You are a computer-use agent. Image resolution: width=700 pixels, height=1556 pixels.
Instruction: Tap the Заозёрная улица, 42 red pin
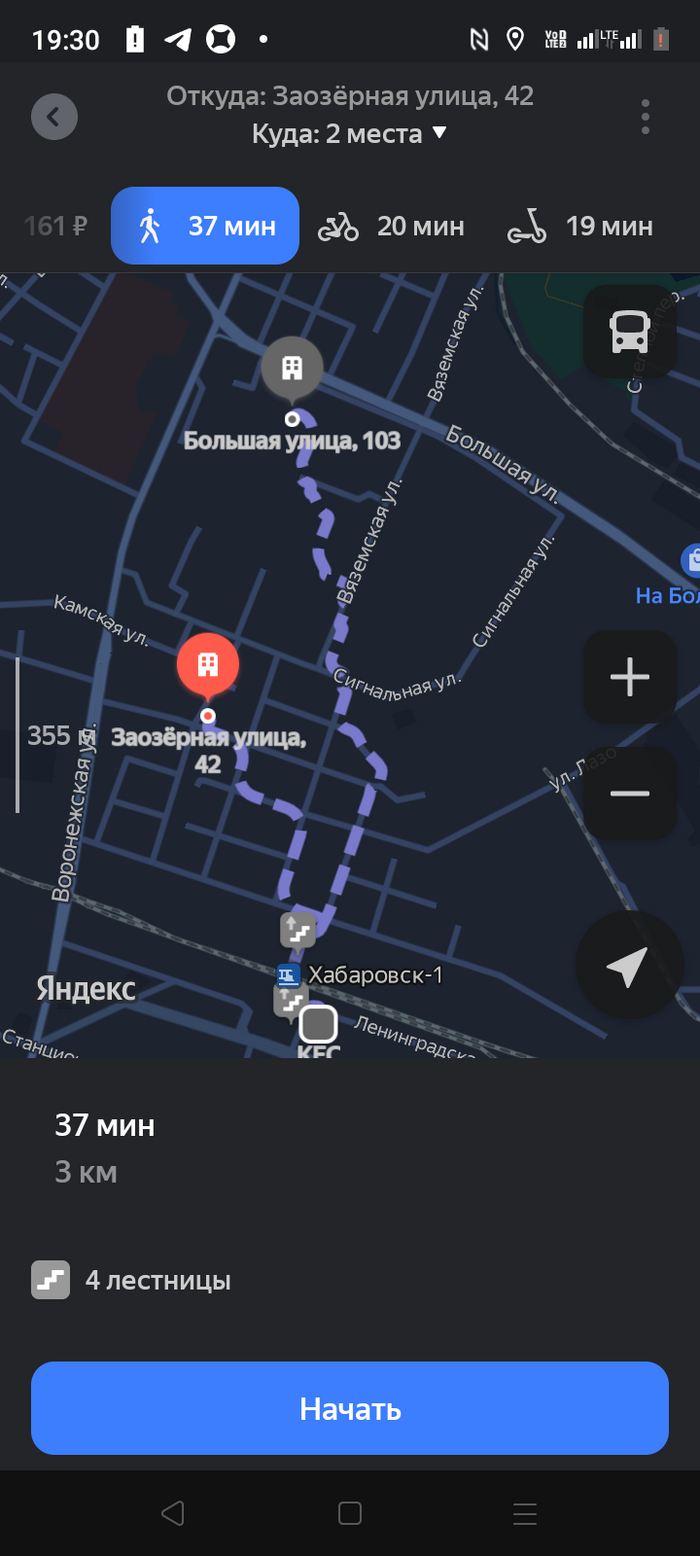point(208,664)
